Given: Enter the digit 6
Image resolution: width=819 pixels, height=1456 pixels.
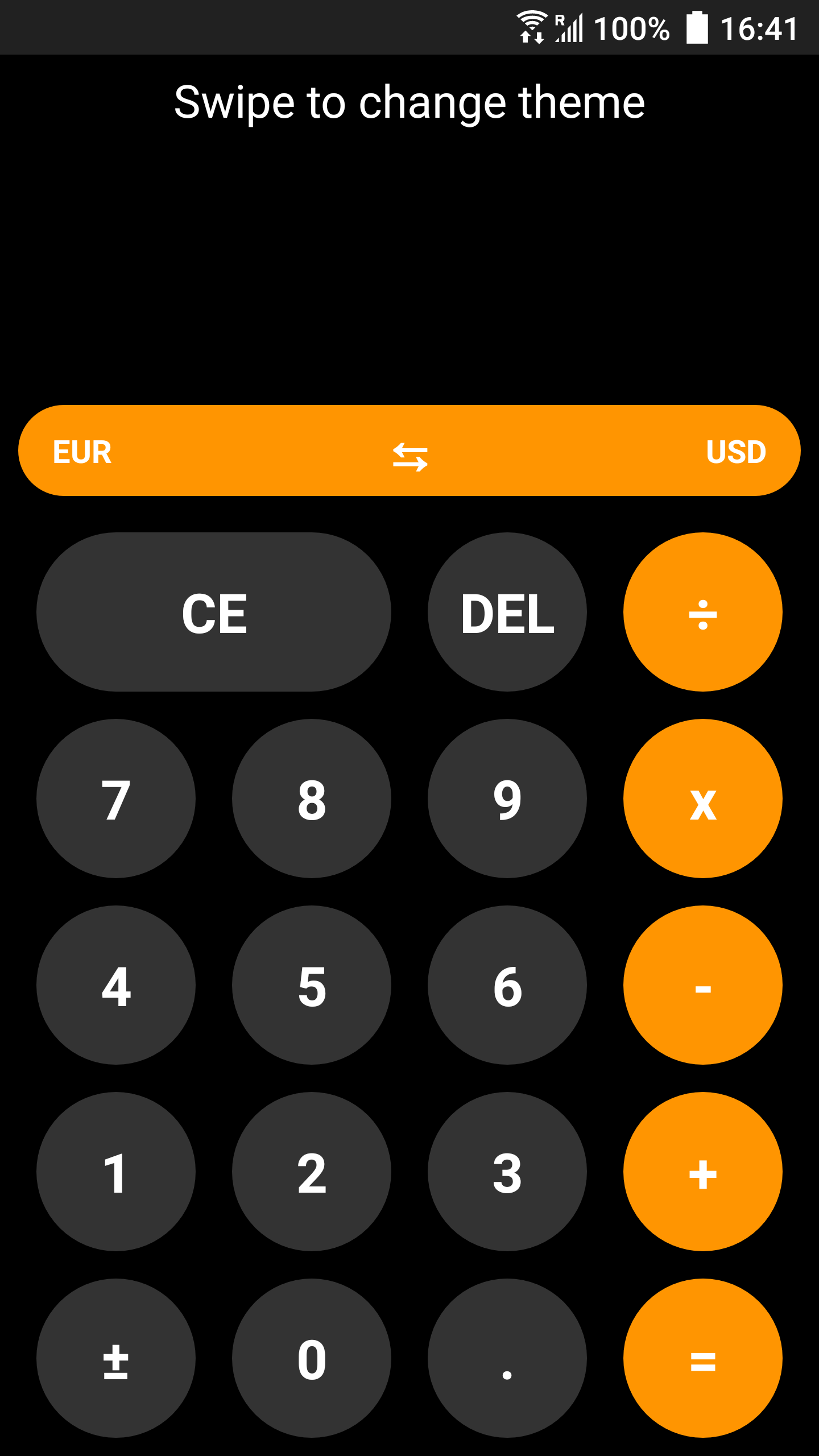Looking at the screenshot, I should 507,986.
